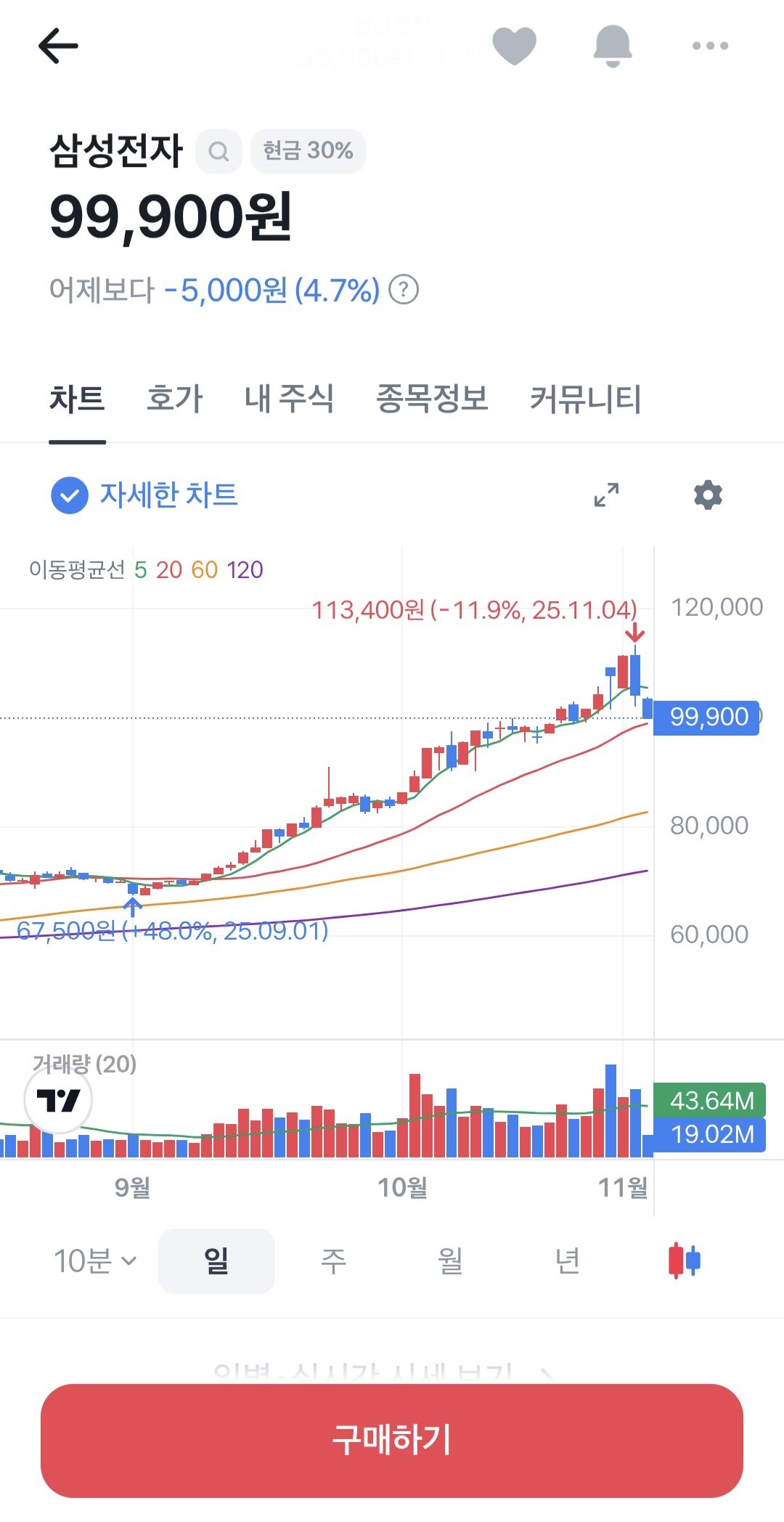
Task: Tap the 구매하기 purchase button
Action: (x=392, y=1440)
